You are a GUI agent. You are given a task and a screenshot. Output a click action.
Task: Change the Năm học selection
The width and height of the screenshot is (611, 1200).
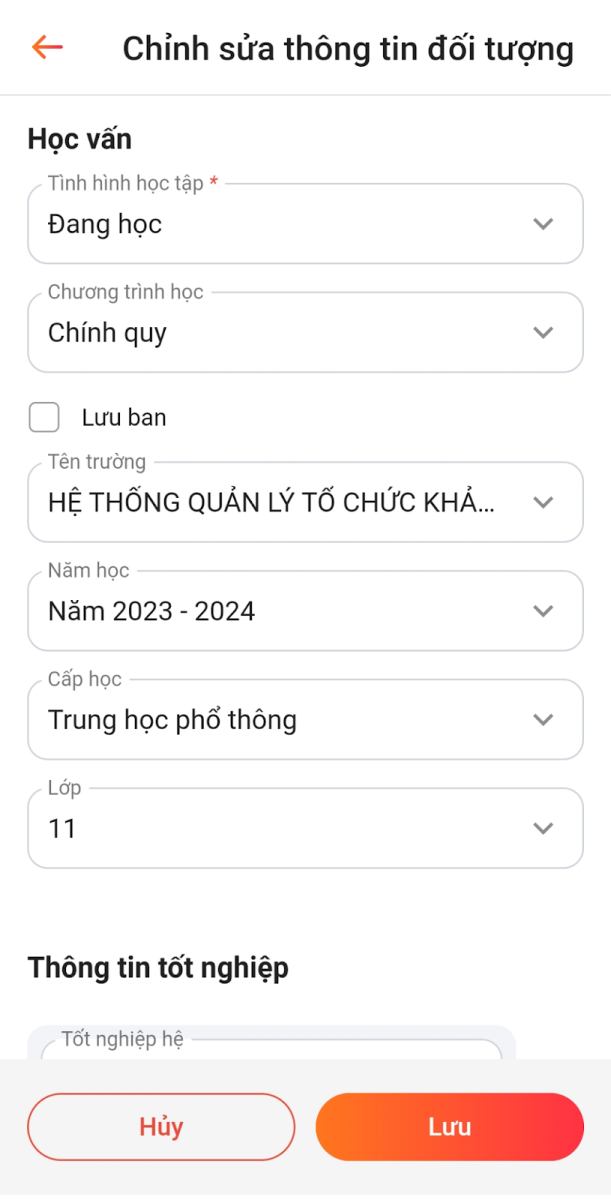pos(305,611)
